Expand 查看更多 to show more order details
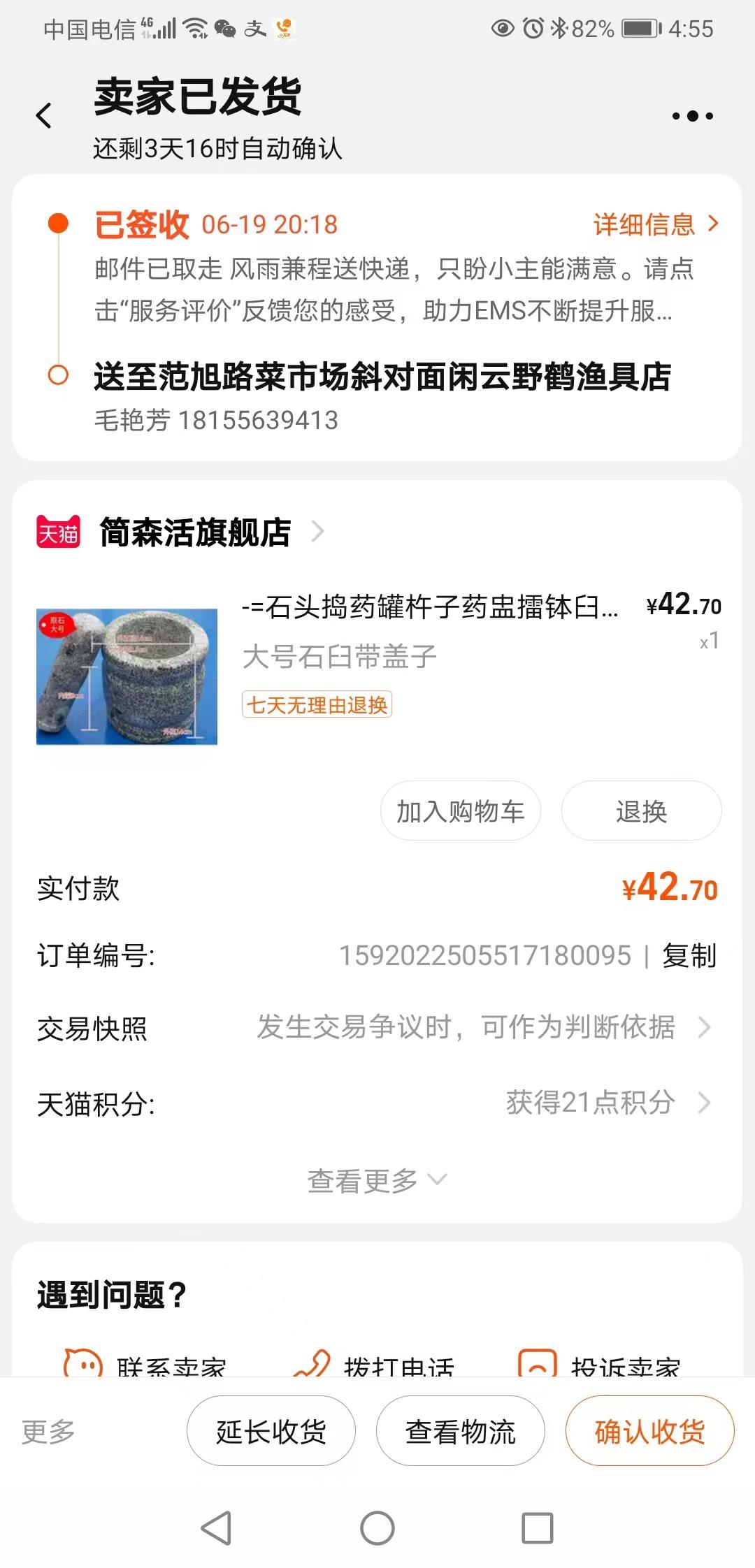Image resolution: width=755 pixels, height=1568 pixels. click(x=377, y=1179)
